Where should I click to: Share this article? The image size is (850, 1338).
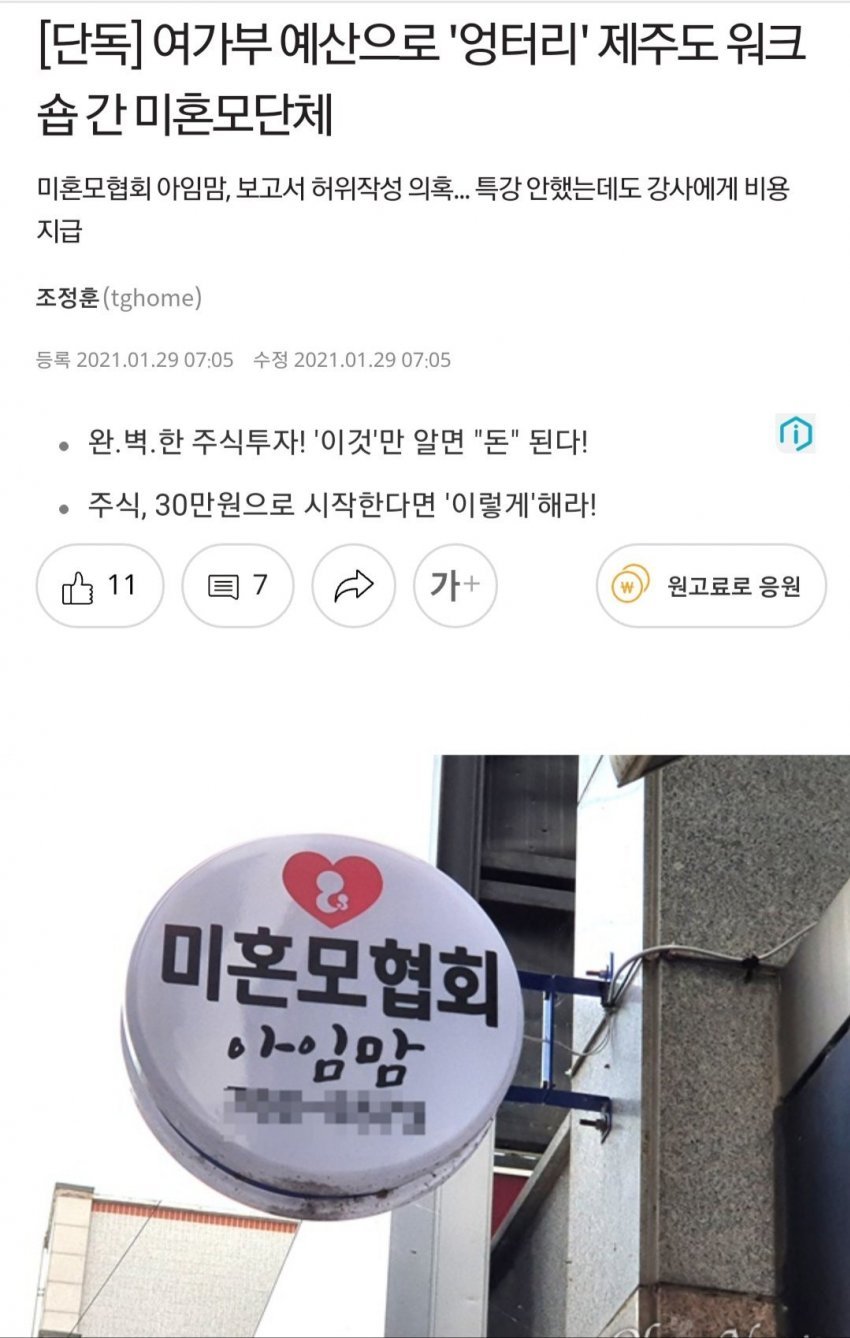(x=353, y=586)
